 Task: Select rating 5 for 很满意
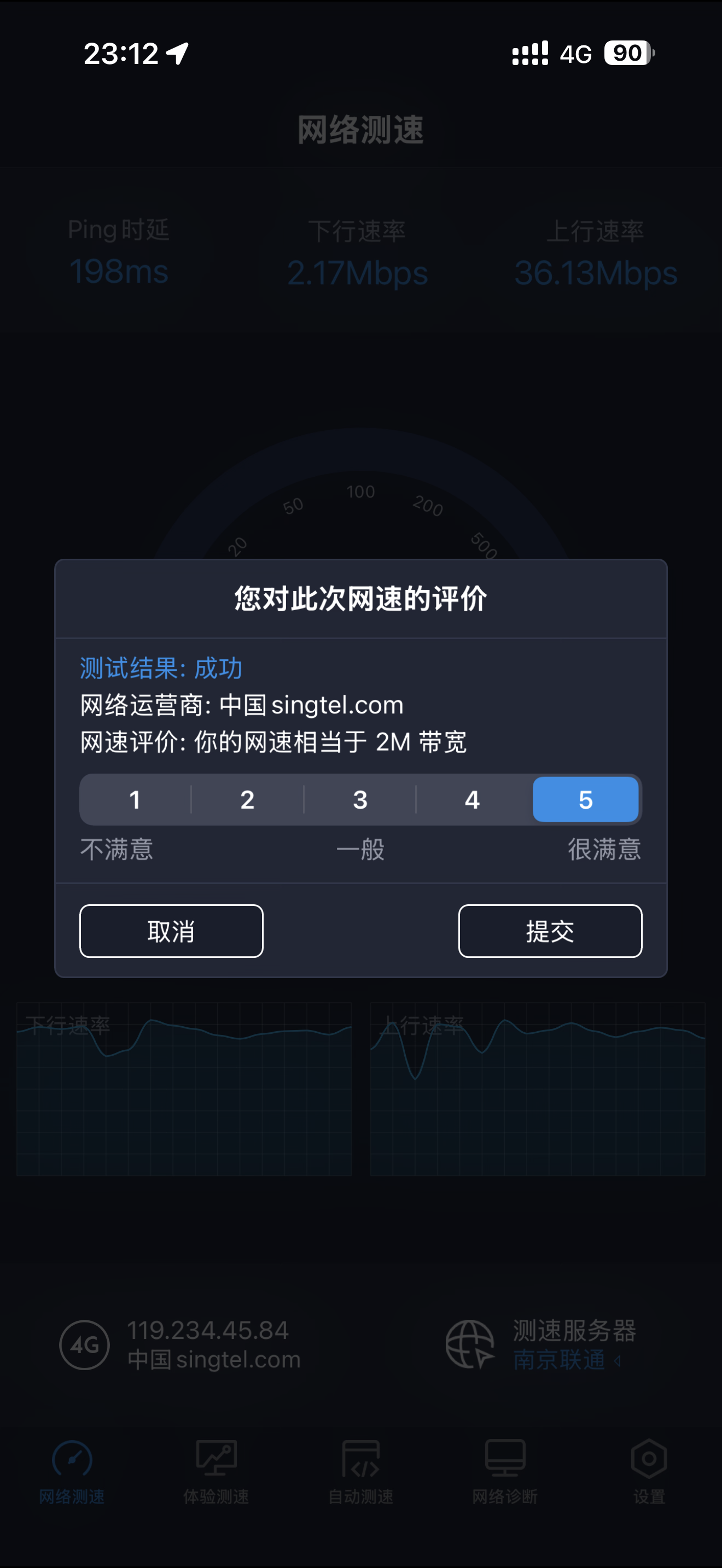pyautogui.click(x=586, y=800)
